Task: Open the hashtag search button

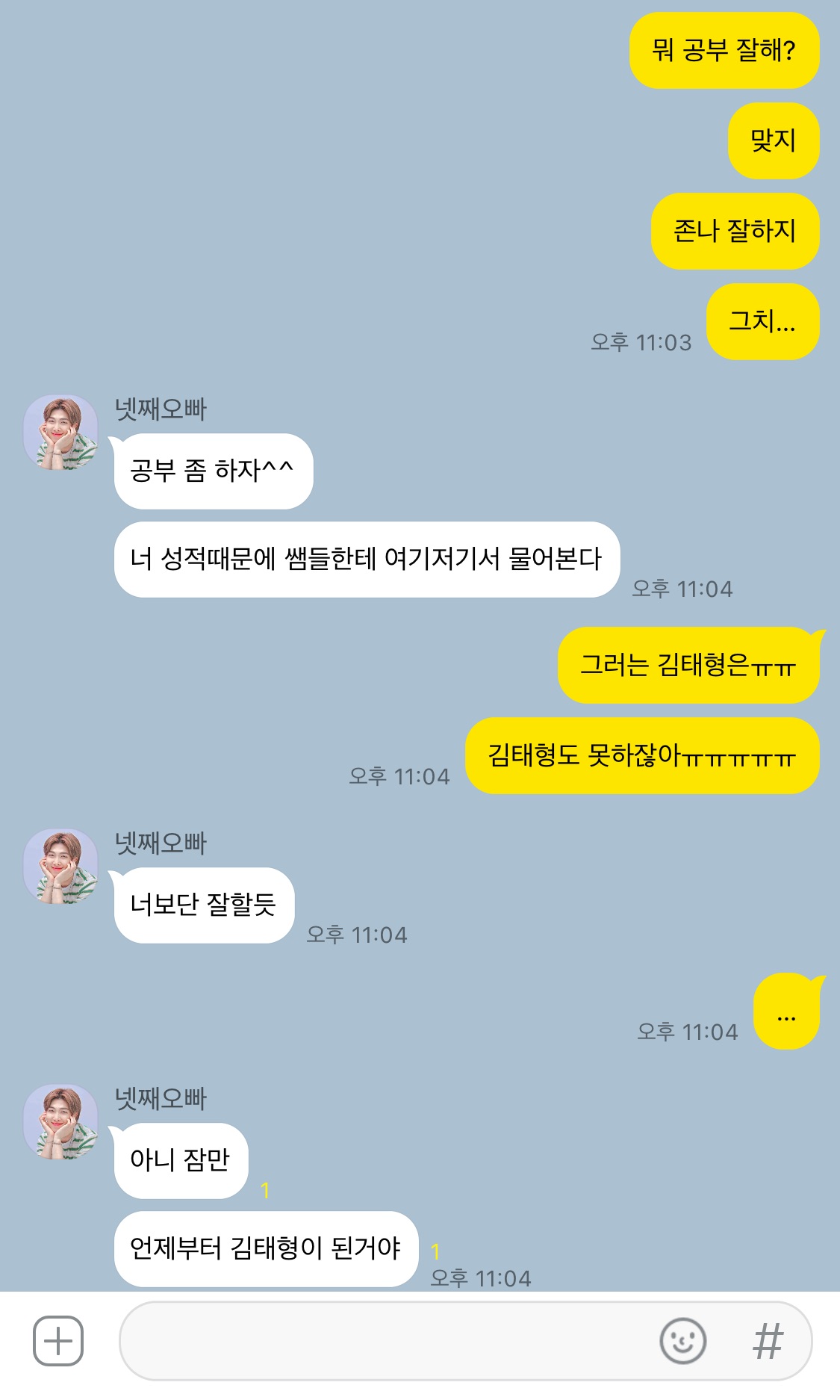Action: (768, 1341)
